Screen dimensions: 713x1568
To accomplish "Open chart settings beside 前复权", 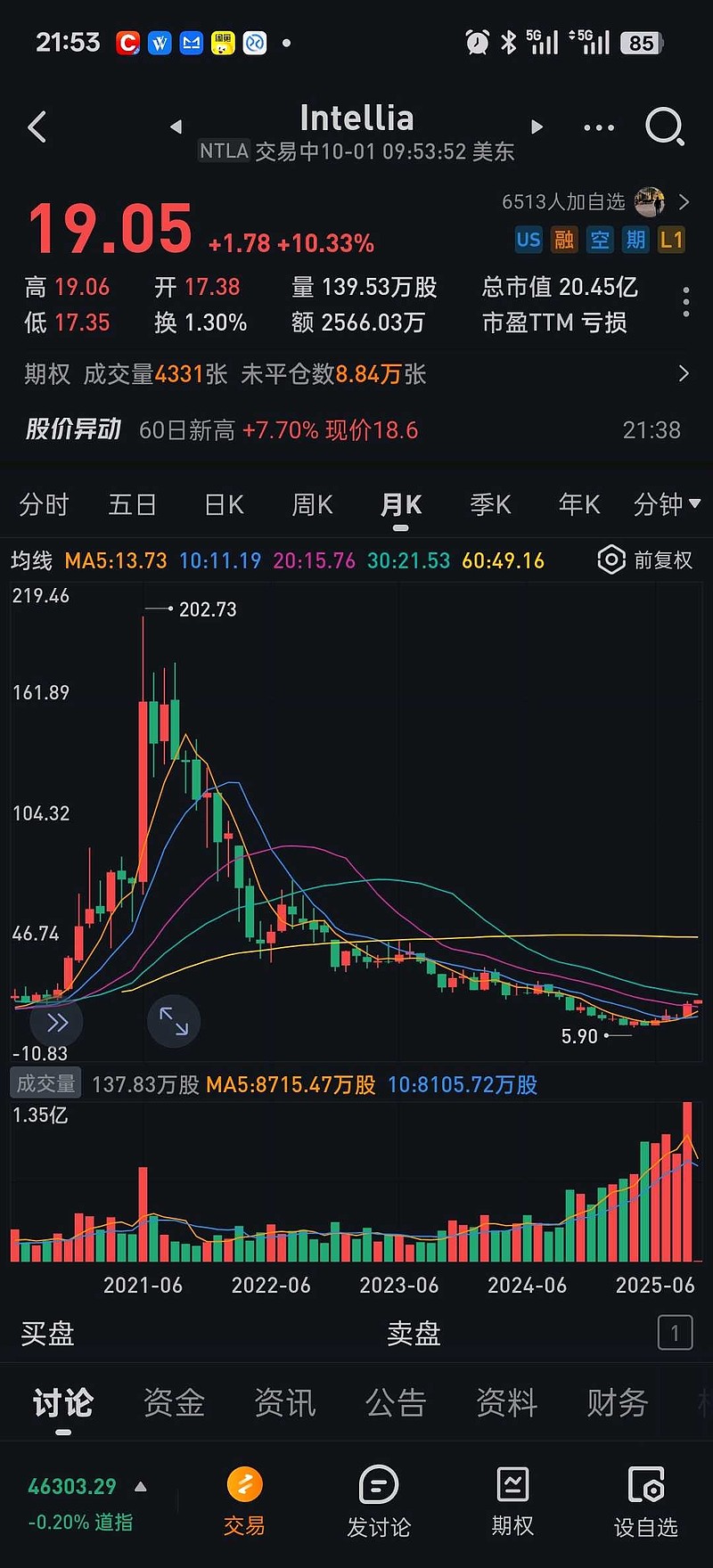I will pyautogui.click(x=611, y=560).
